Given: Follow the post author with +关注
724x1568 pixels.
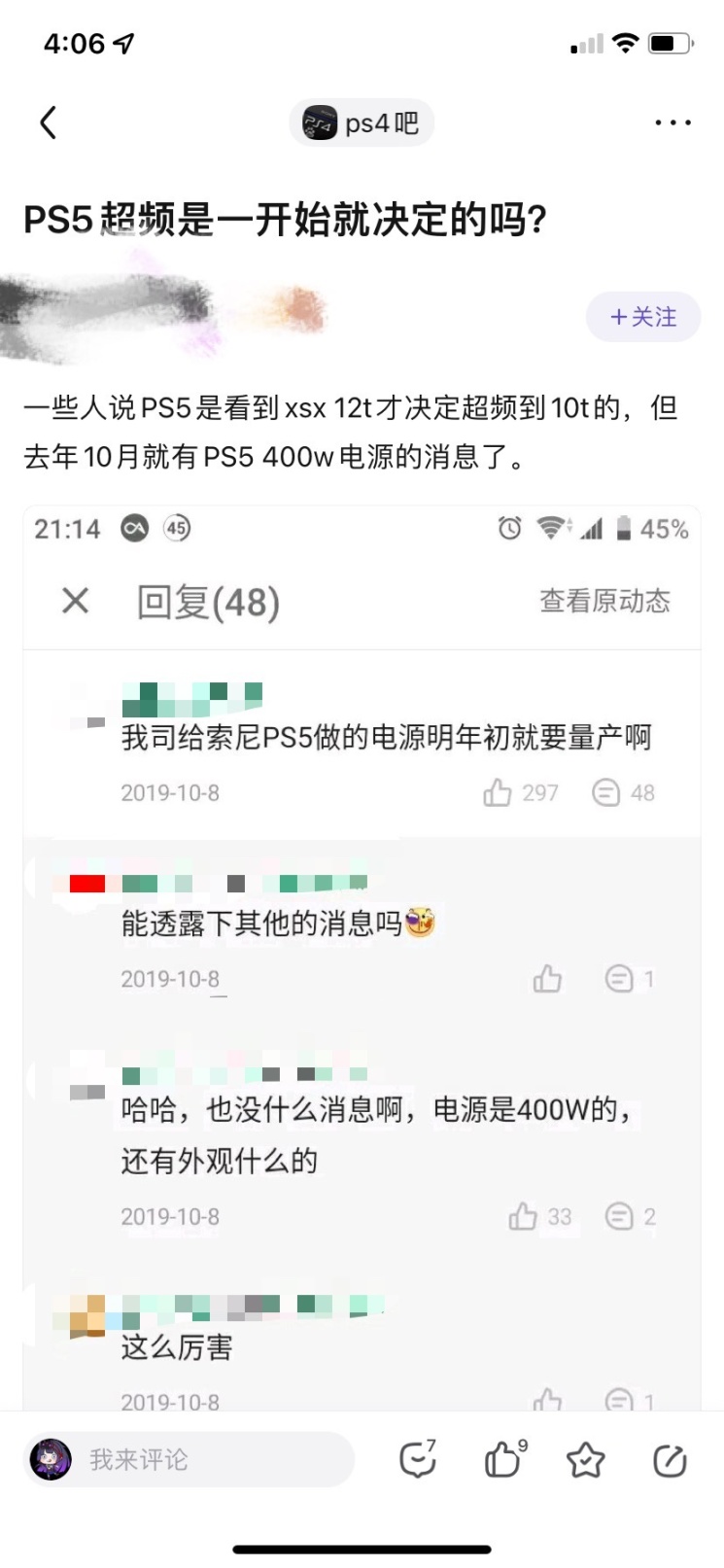Looking at the screenshot, I should point(642,317).
